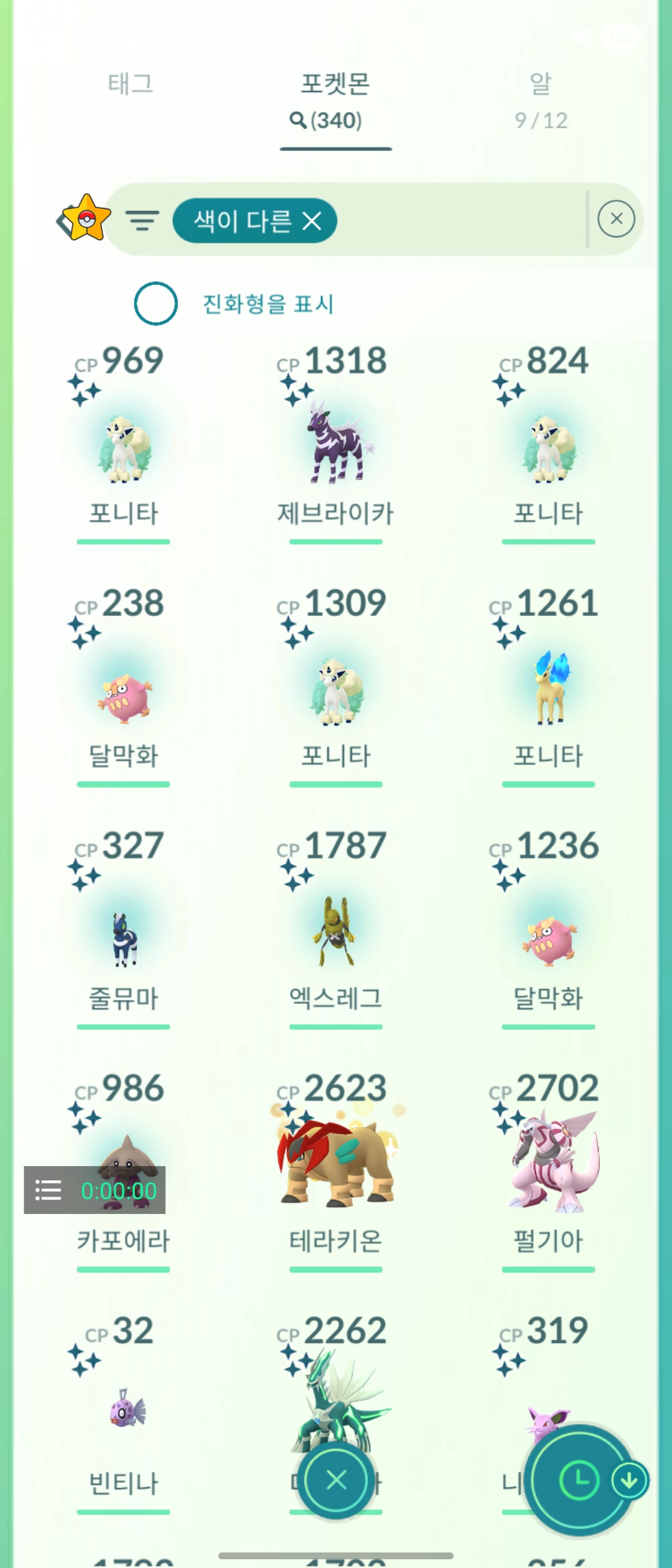Open 엑스레그 with CP 1787
The height and width of the screenshot is (1568, 672).
(x=336, y=930)
